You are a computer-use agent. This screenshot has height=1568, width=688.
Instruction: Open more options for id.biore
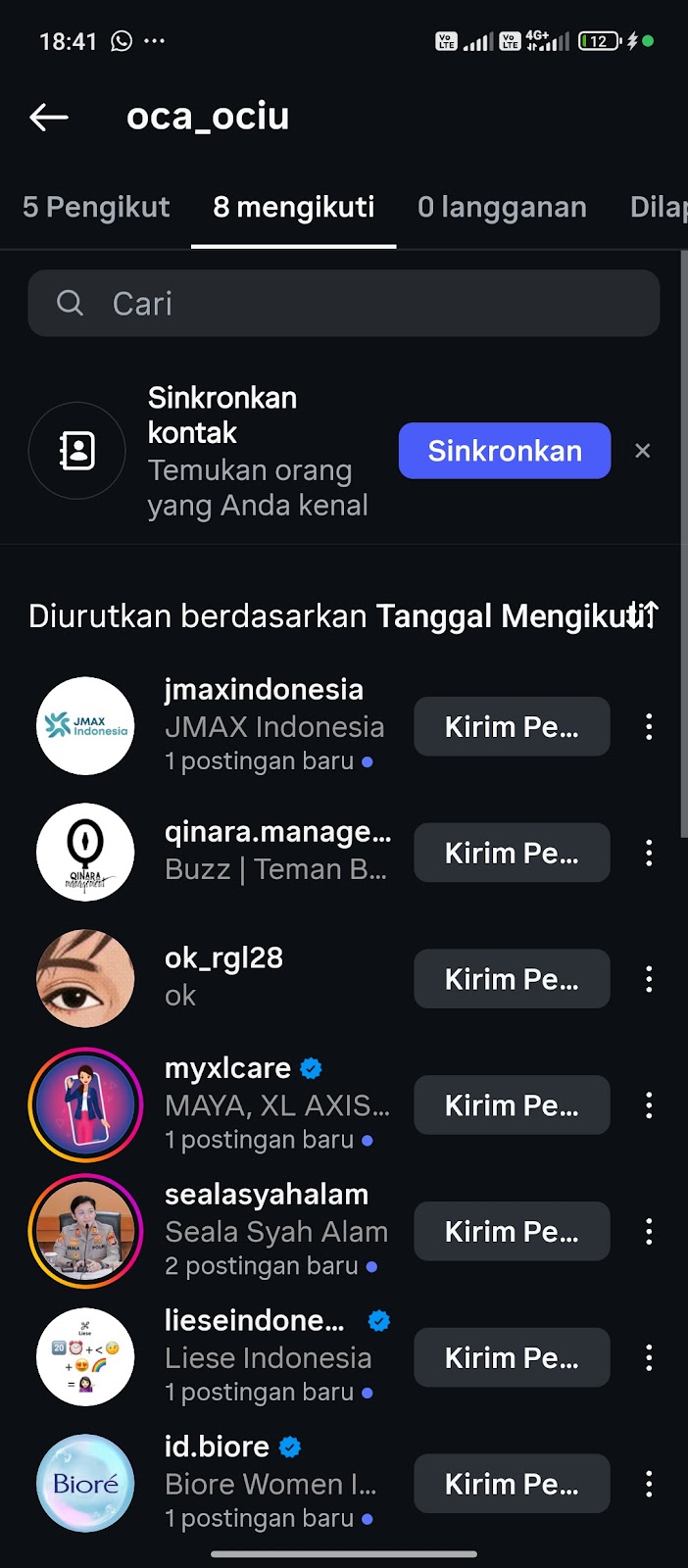[x=649, y=1485]
